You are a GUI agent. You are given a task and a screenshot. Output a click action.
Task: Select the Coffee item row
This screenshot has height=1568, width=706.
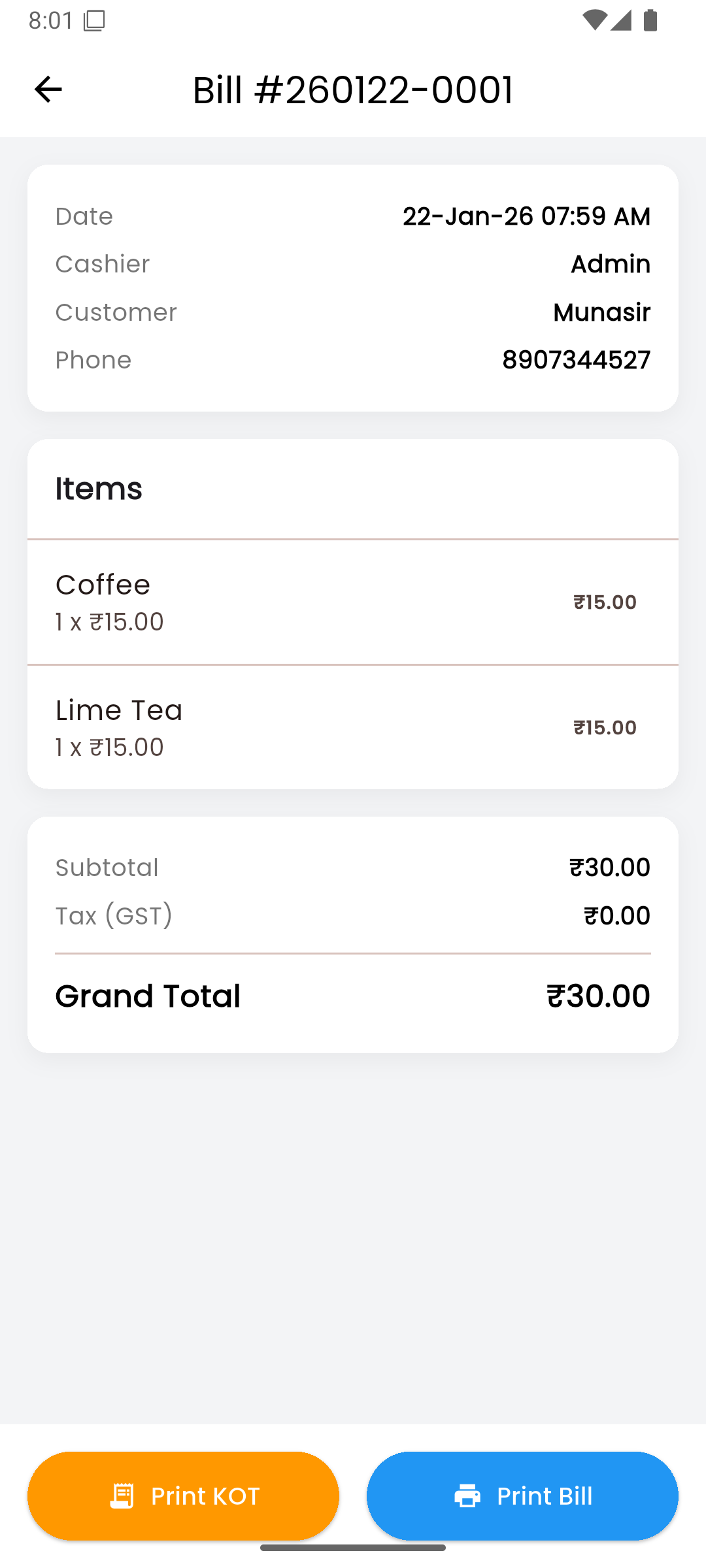(x=353, y=601)
